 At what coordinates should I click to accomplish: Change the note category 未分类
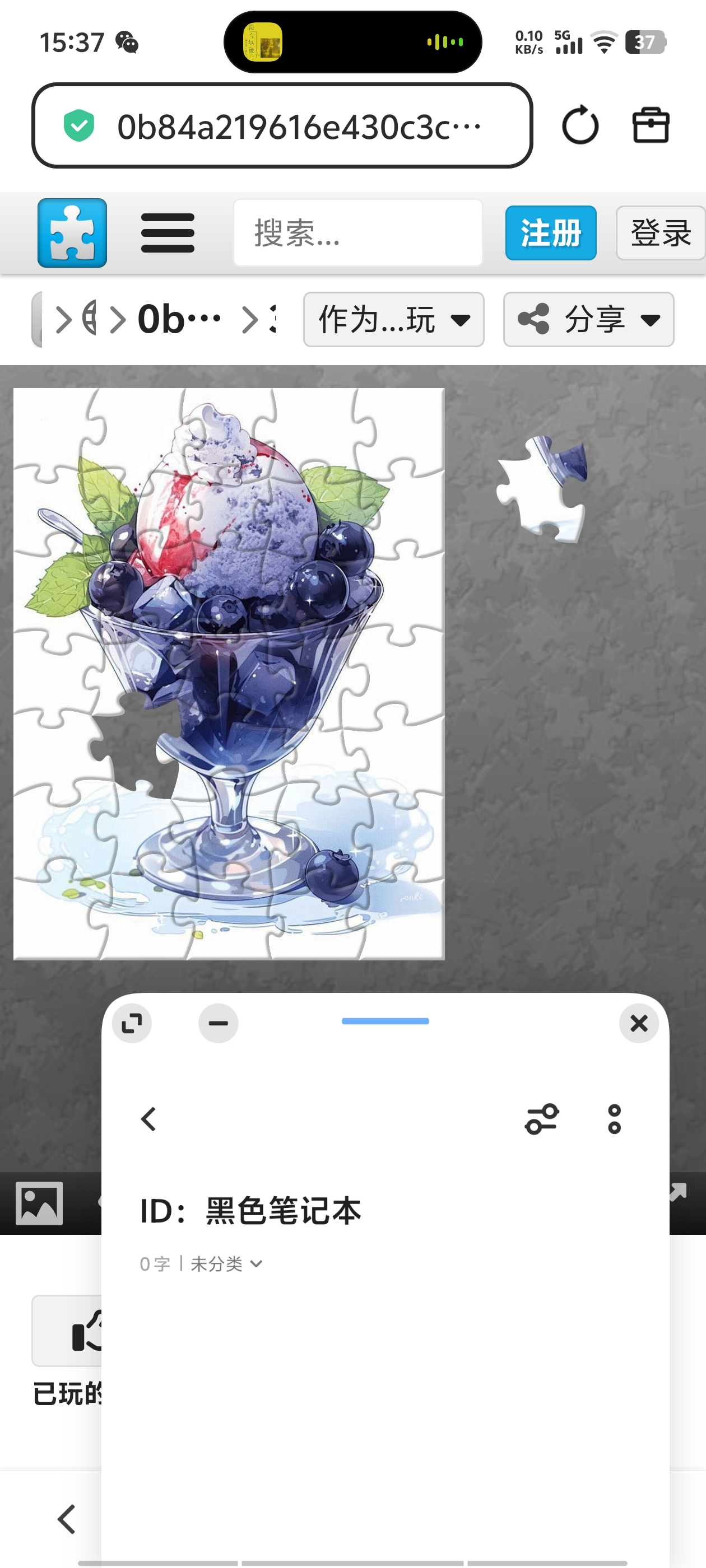pyautogui.click(x=226, y=1264)
